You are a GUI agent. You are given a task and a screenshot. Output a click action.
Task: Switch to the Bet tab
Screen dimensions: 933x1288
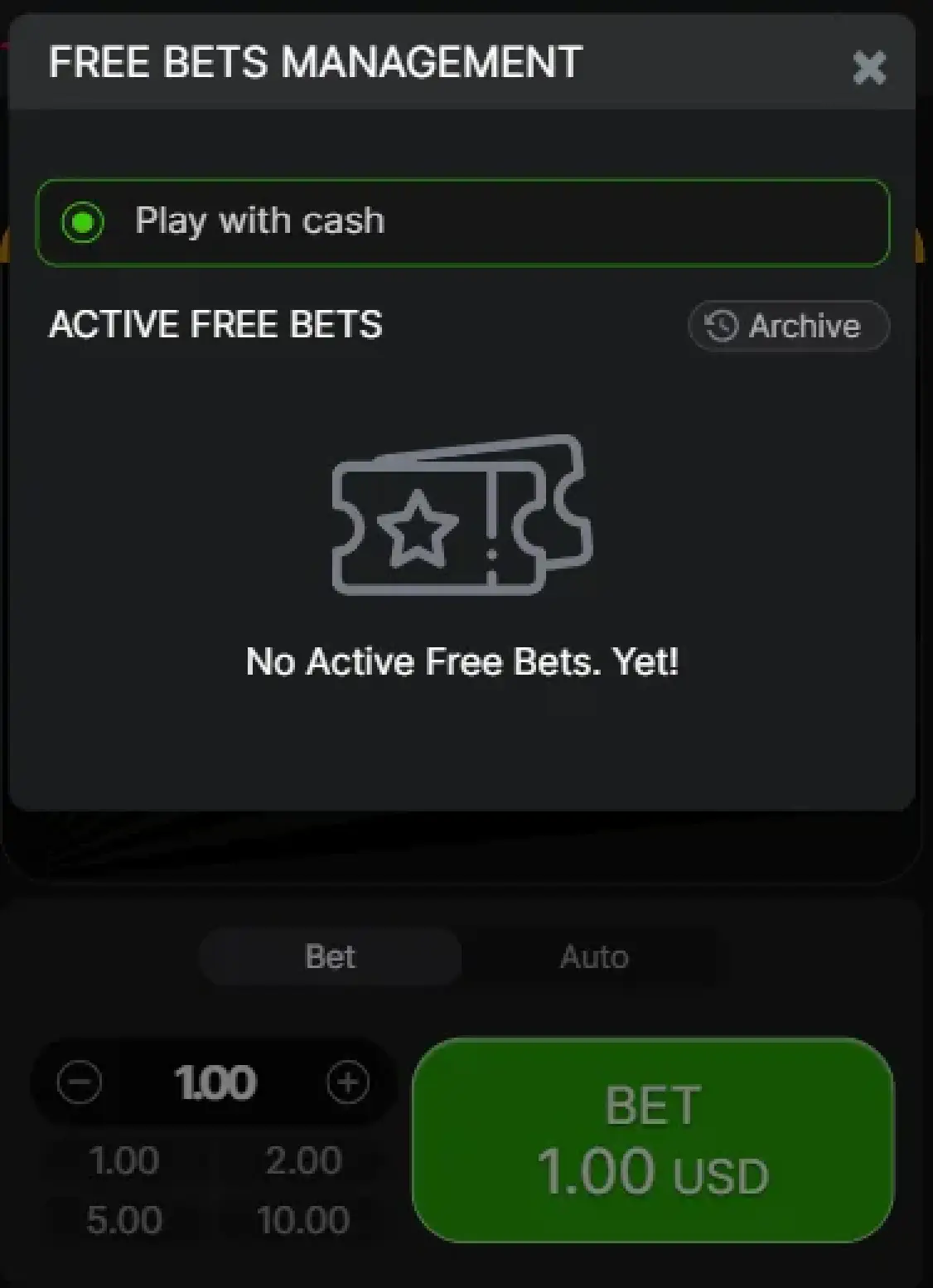click(x=330, y=957)
